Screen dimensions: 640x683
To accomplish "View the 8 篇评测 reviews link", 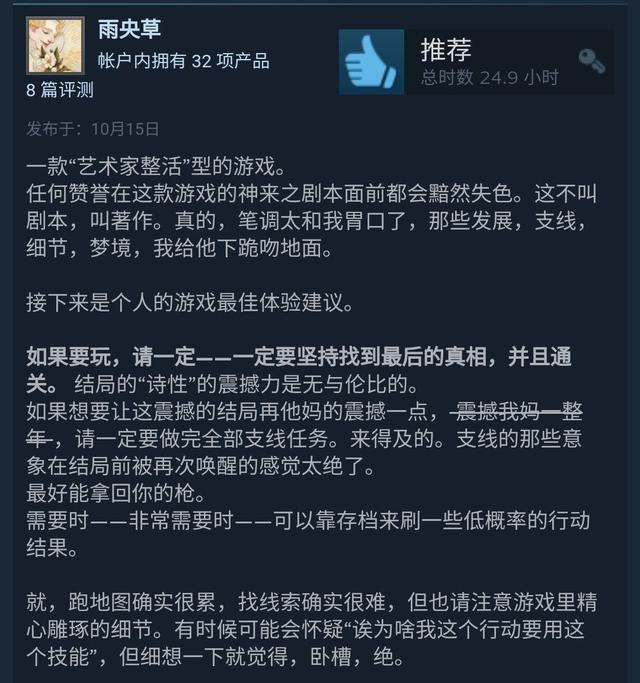I will click(x=60, y=91).
